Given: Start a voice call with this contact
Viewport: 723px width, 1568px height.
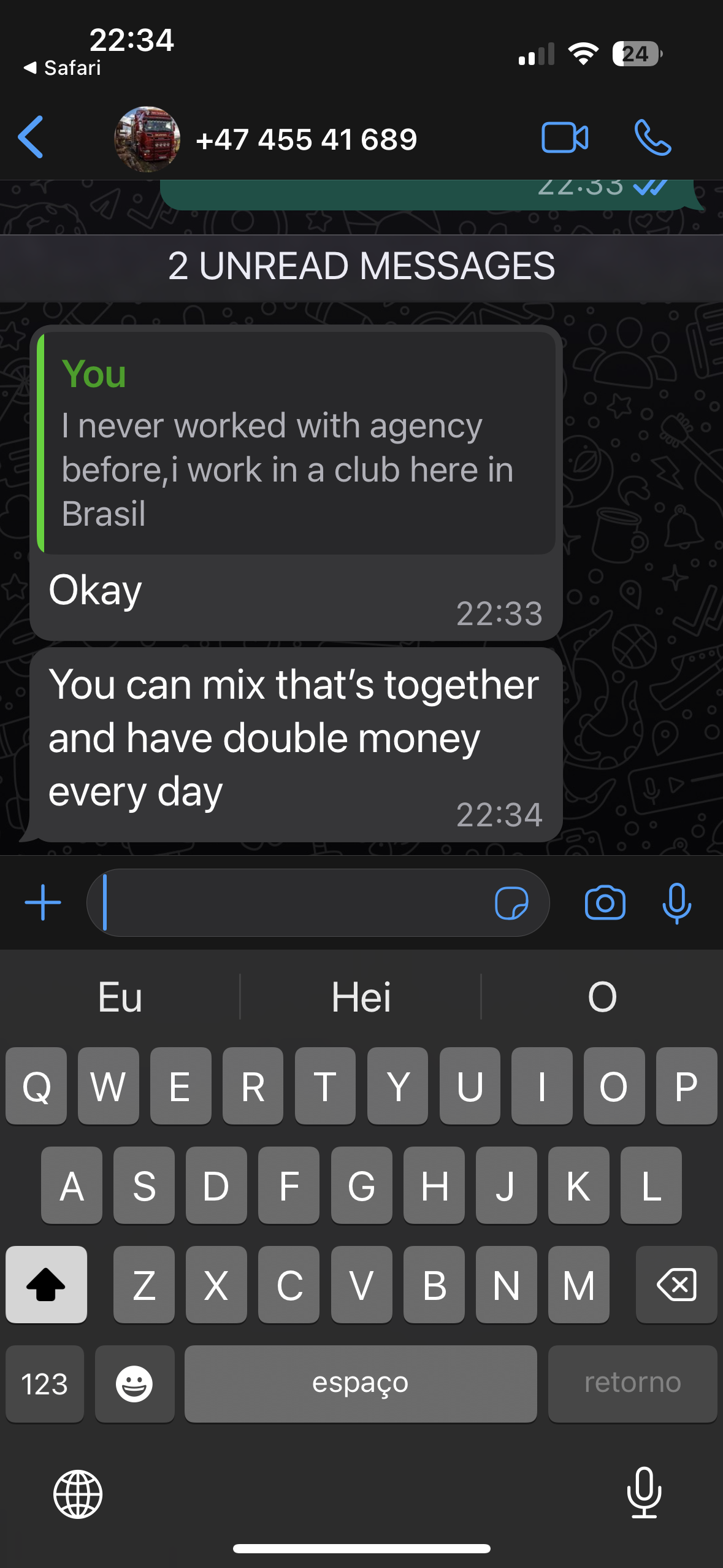Looking at the screenshot, I should tap(652, 137).
